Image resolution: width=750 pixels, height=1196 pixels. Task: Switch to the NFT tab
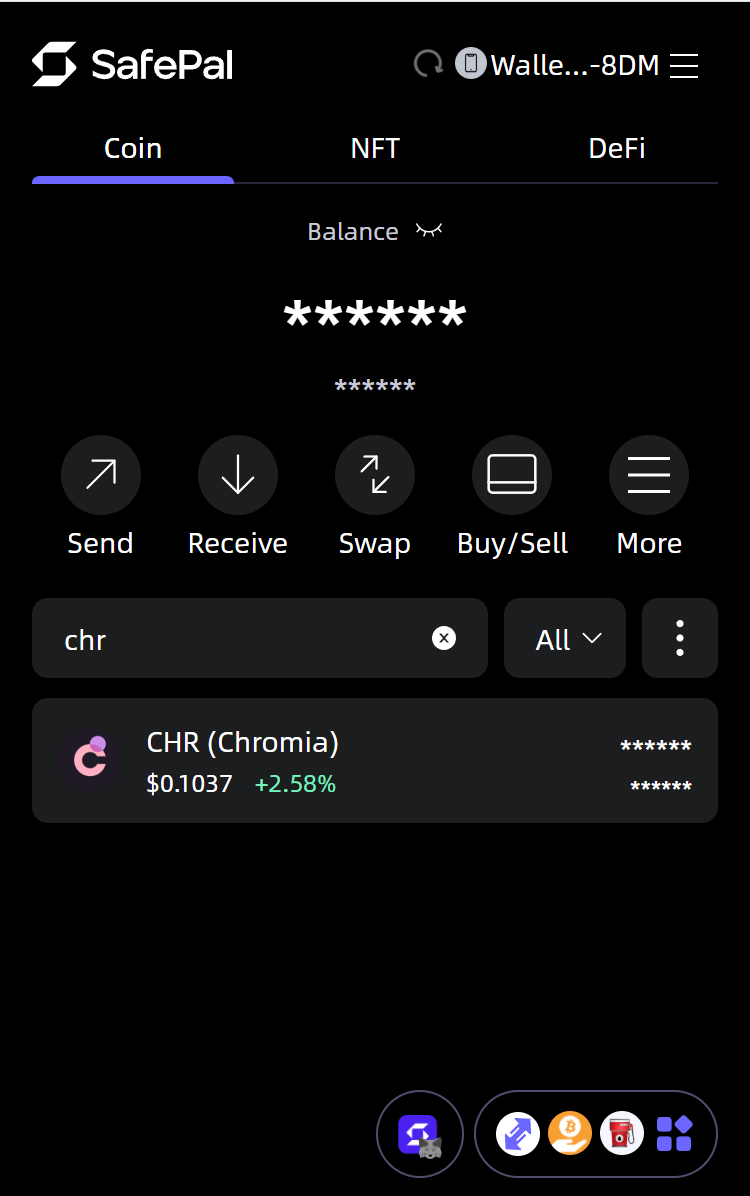(x=375, y=149)
